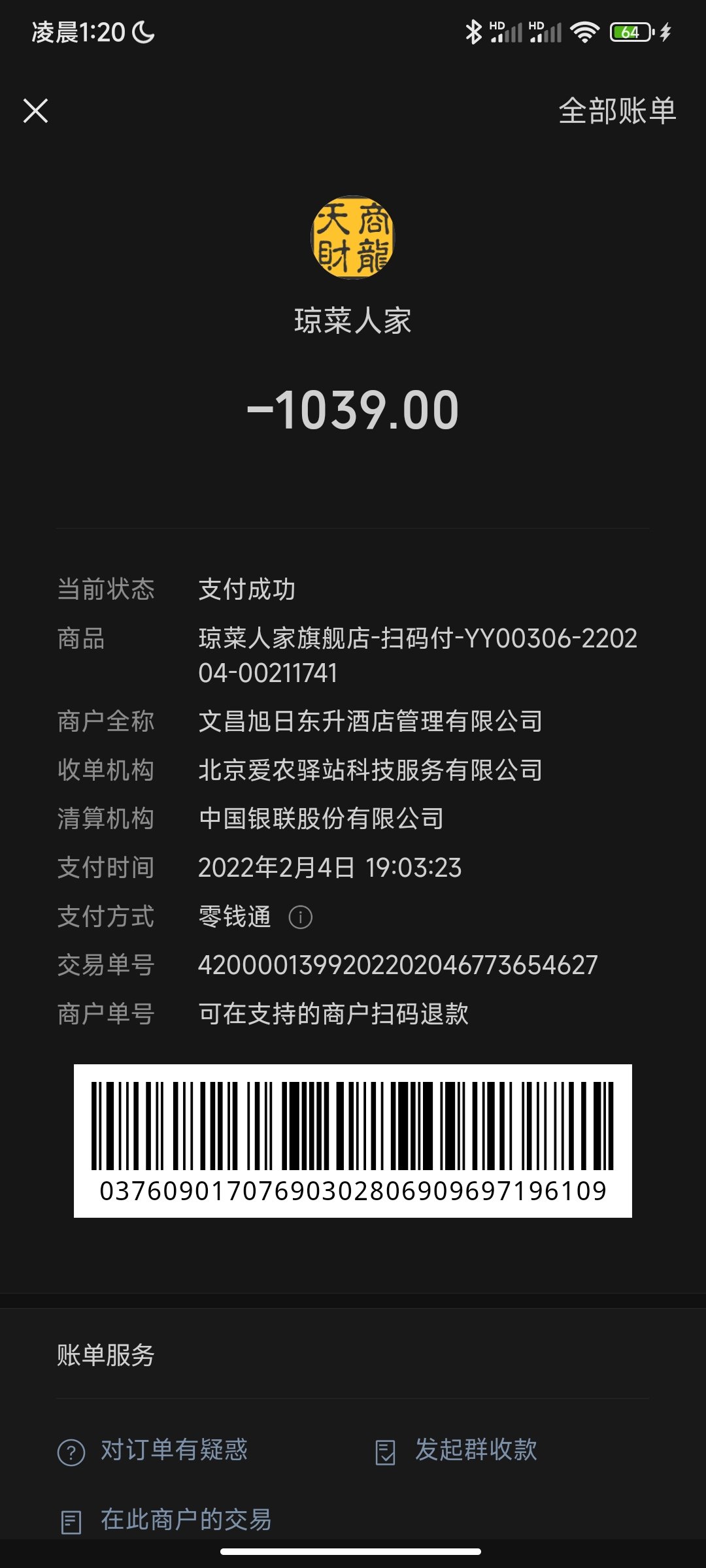
Task: Close the bill detail page
Action: [36, 111]
